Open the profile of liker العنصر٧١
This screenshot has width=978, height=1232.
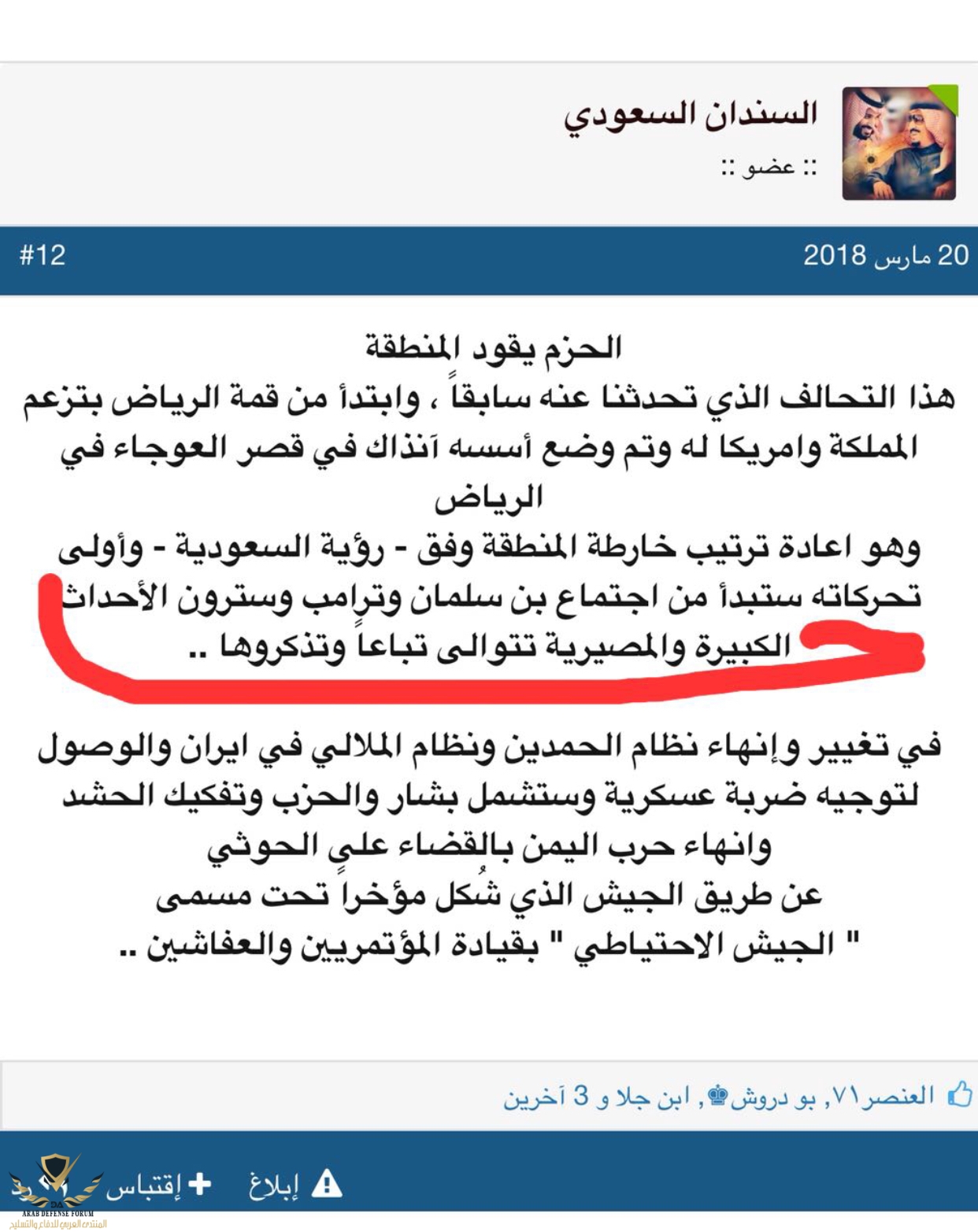[884, 1096]
